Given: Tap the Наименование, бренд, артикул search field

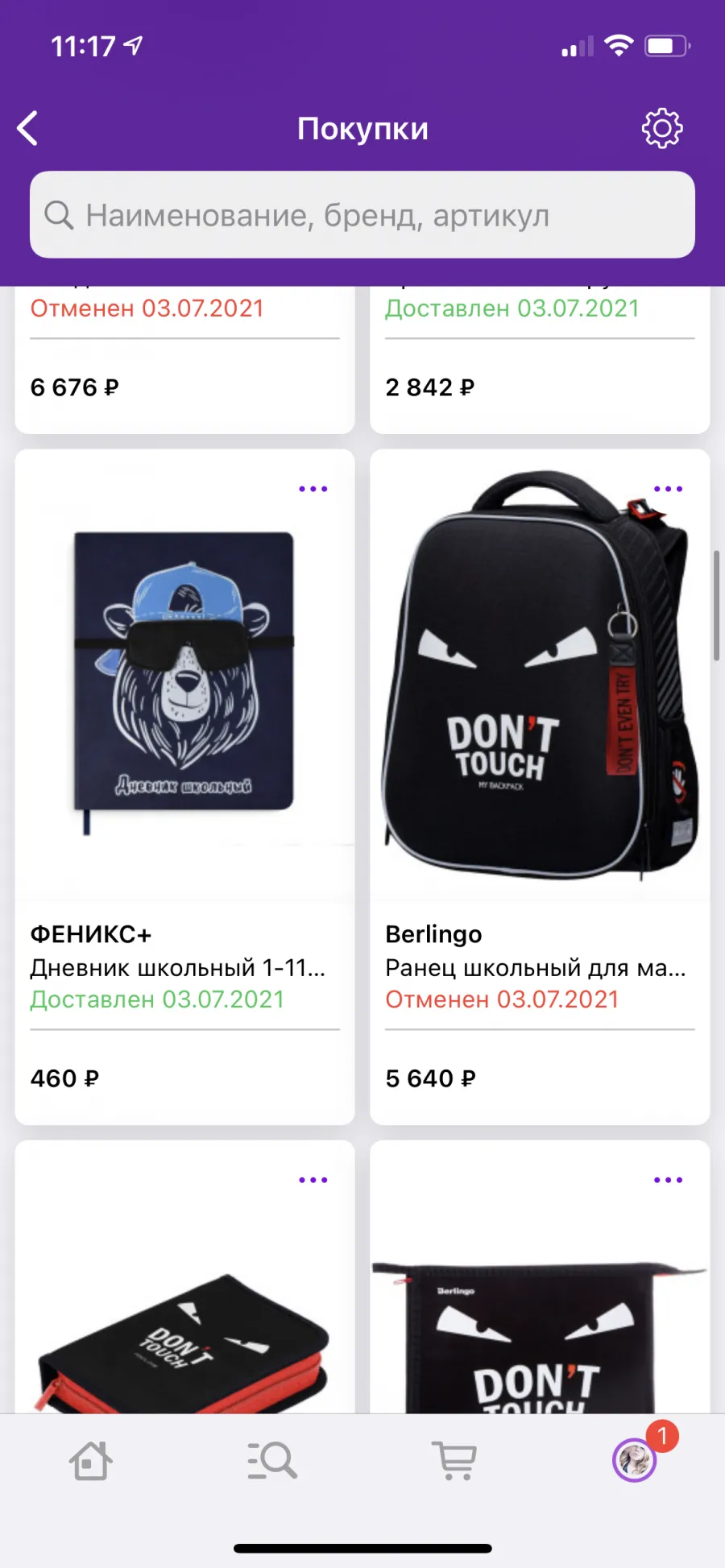Looking at the screenshot, I should (x=362, y=215).
